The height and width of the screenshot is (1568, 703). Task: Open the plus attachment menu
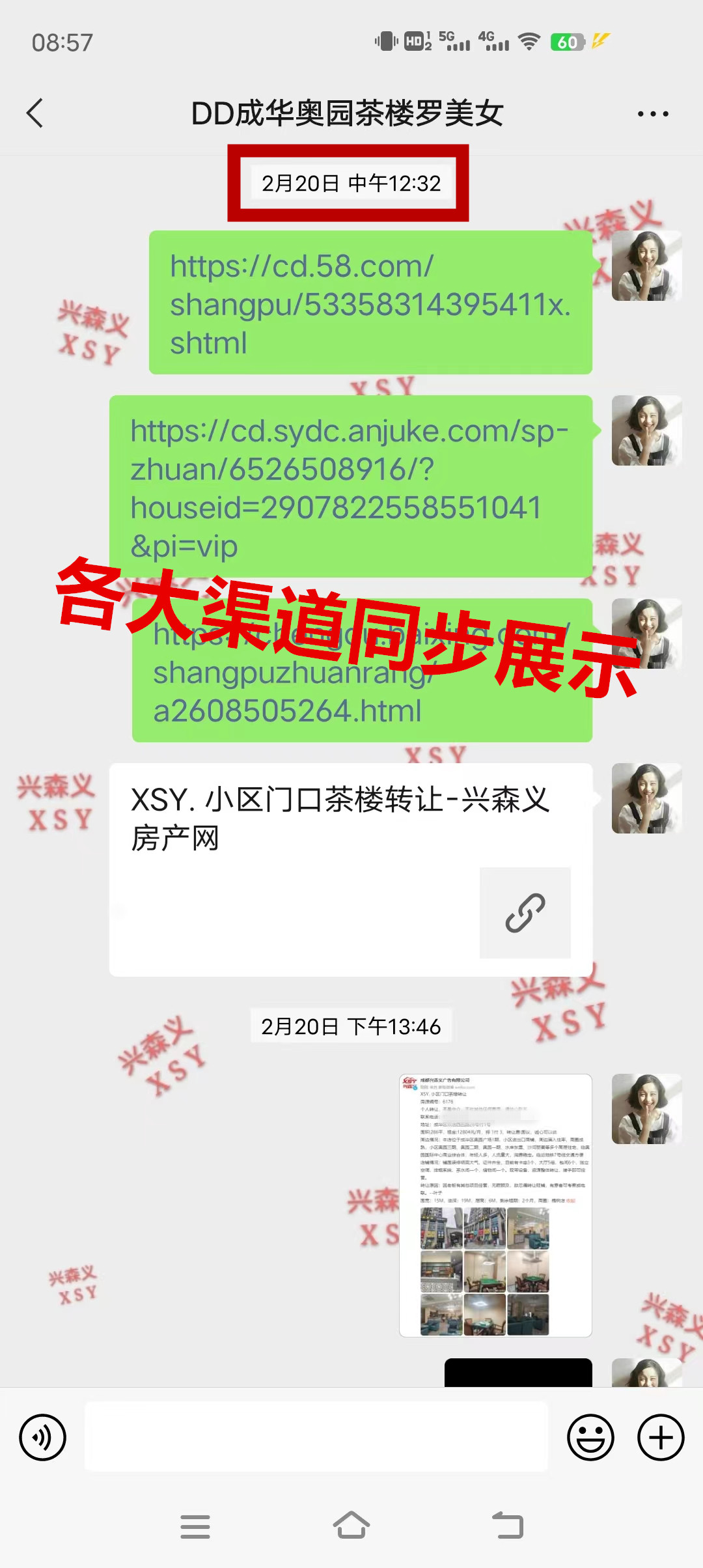point(660,1437)
